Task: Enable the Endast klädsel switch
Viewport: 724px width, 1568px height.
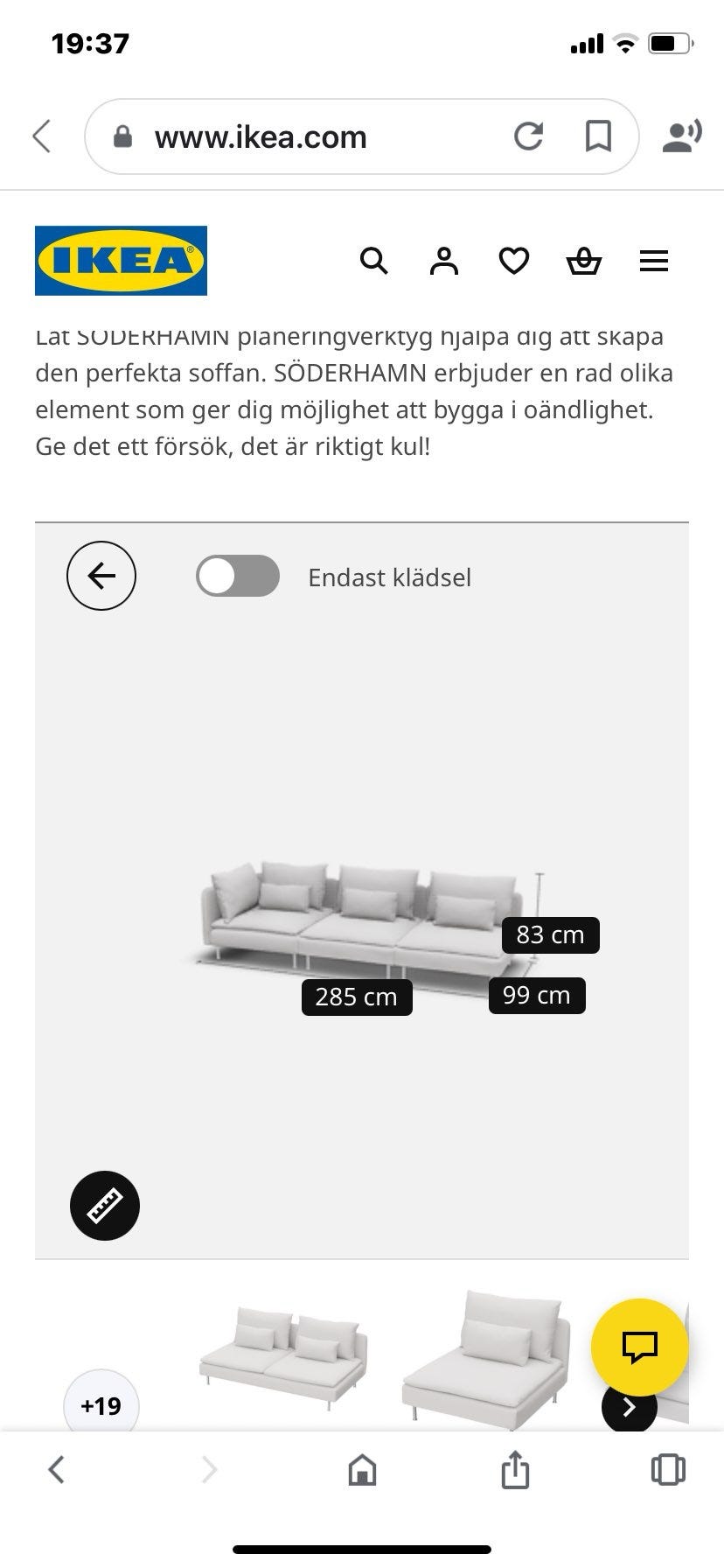Action: (x=237, y=577)
